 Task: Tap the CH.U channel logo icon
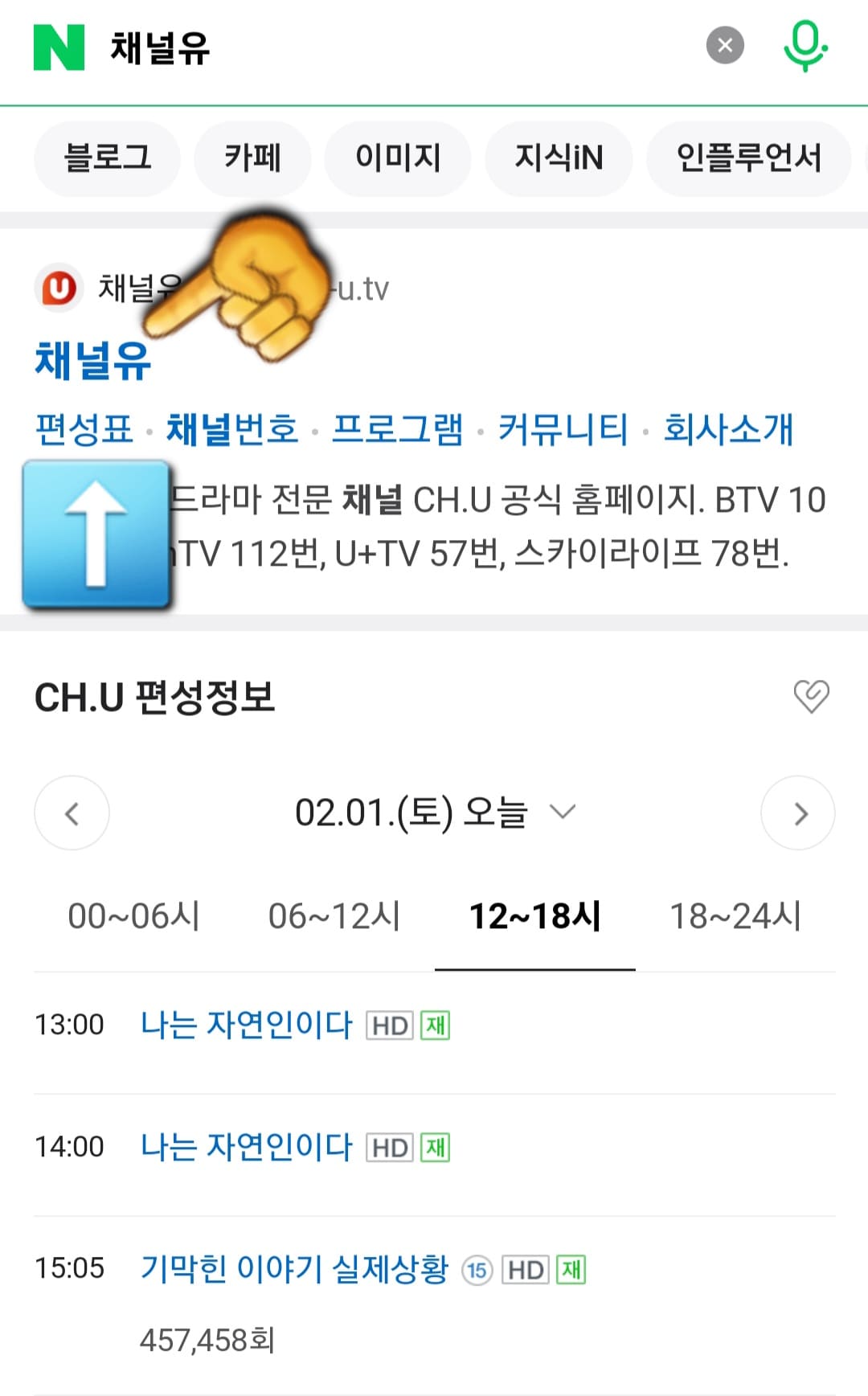(58, 289)
